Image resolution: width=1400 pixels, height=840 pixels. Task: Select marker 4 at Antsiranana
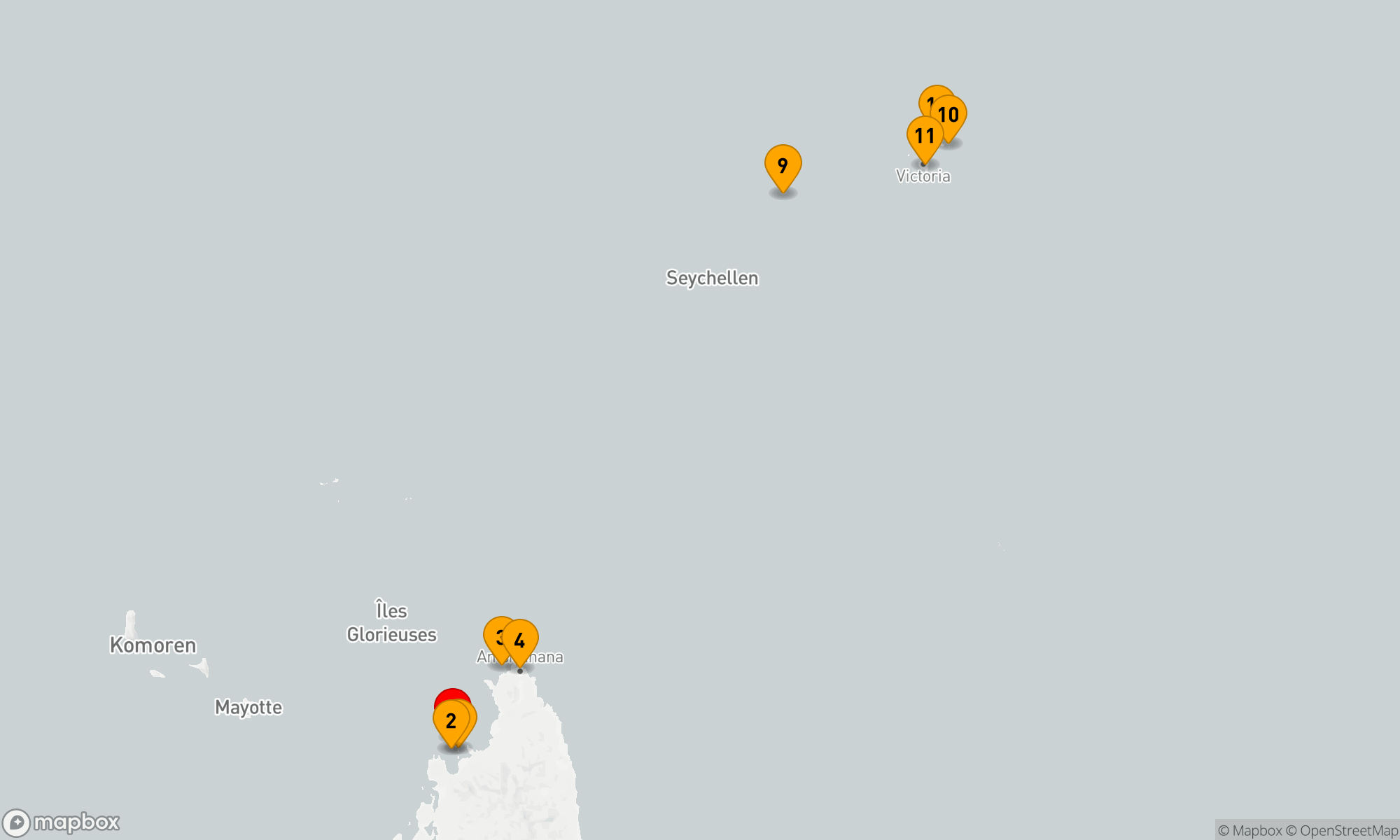pos(521,640)
